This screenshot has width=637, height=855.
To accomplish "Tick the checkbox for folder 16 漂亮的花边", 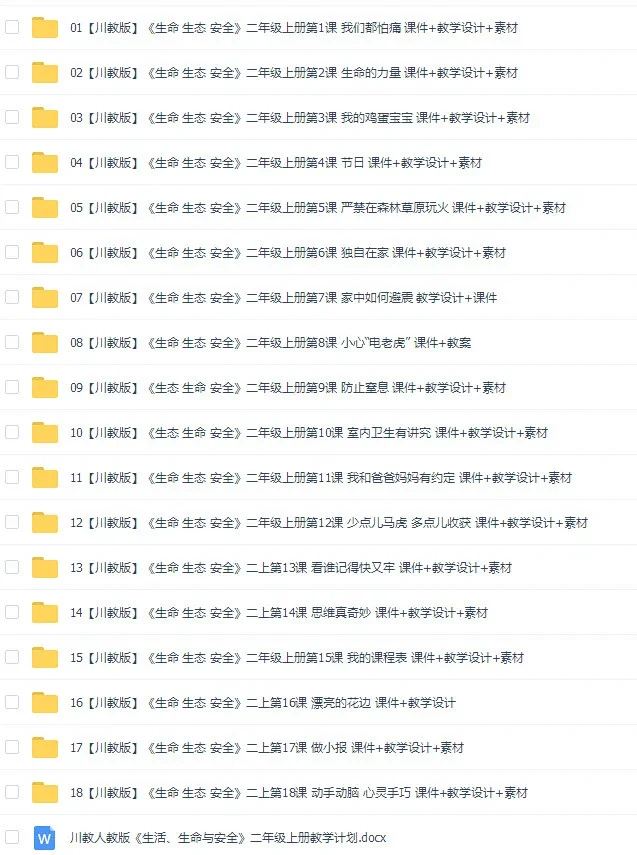I will point(12,702).
